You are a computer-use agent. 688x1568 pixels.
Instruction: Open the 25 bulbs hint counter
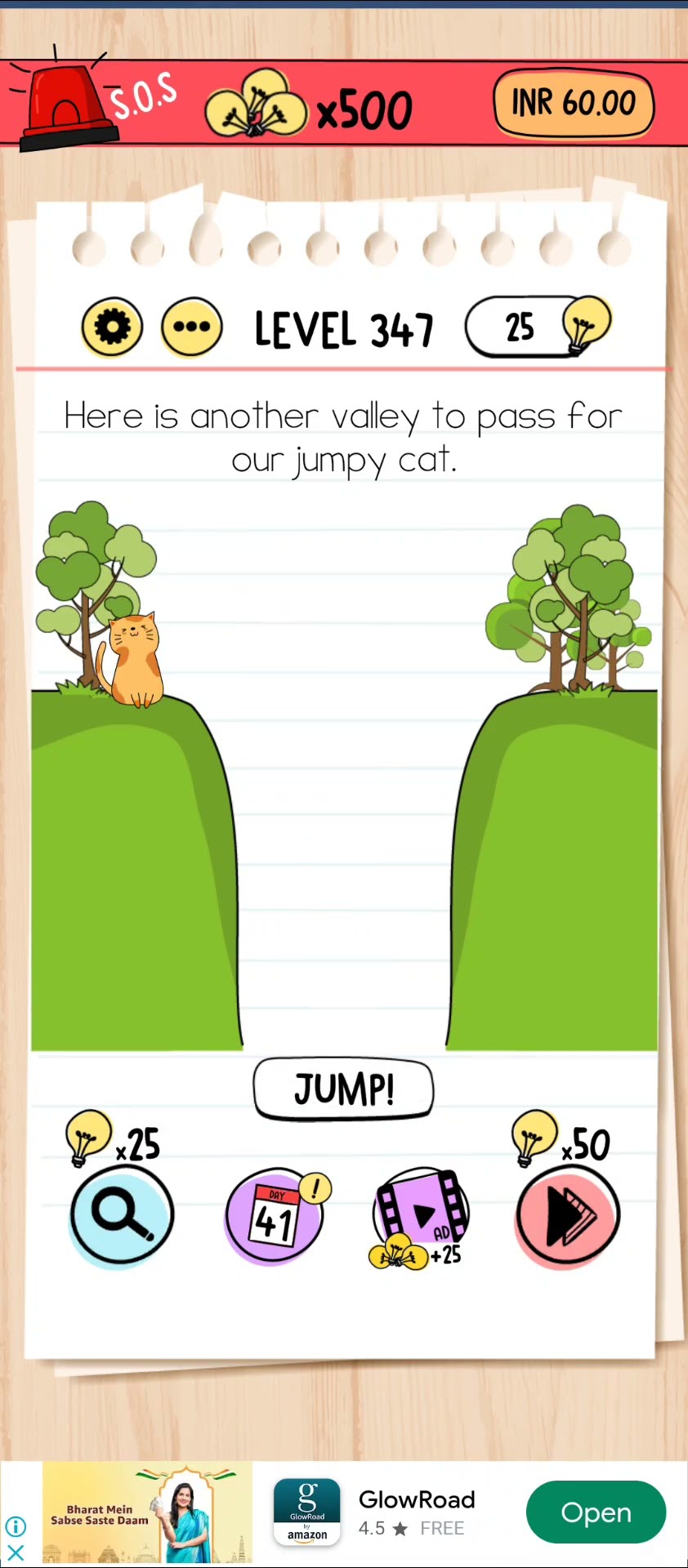click(x=538, y=327)
